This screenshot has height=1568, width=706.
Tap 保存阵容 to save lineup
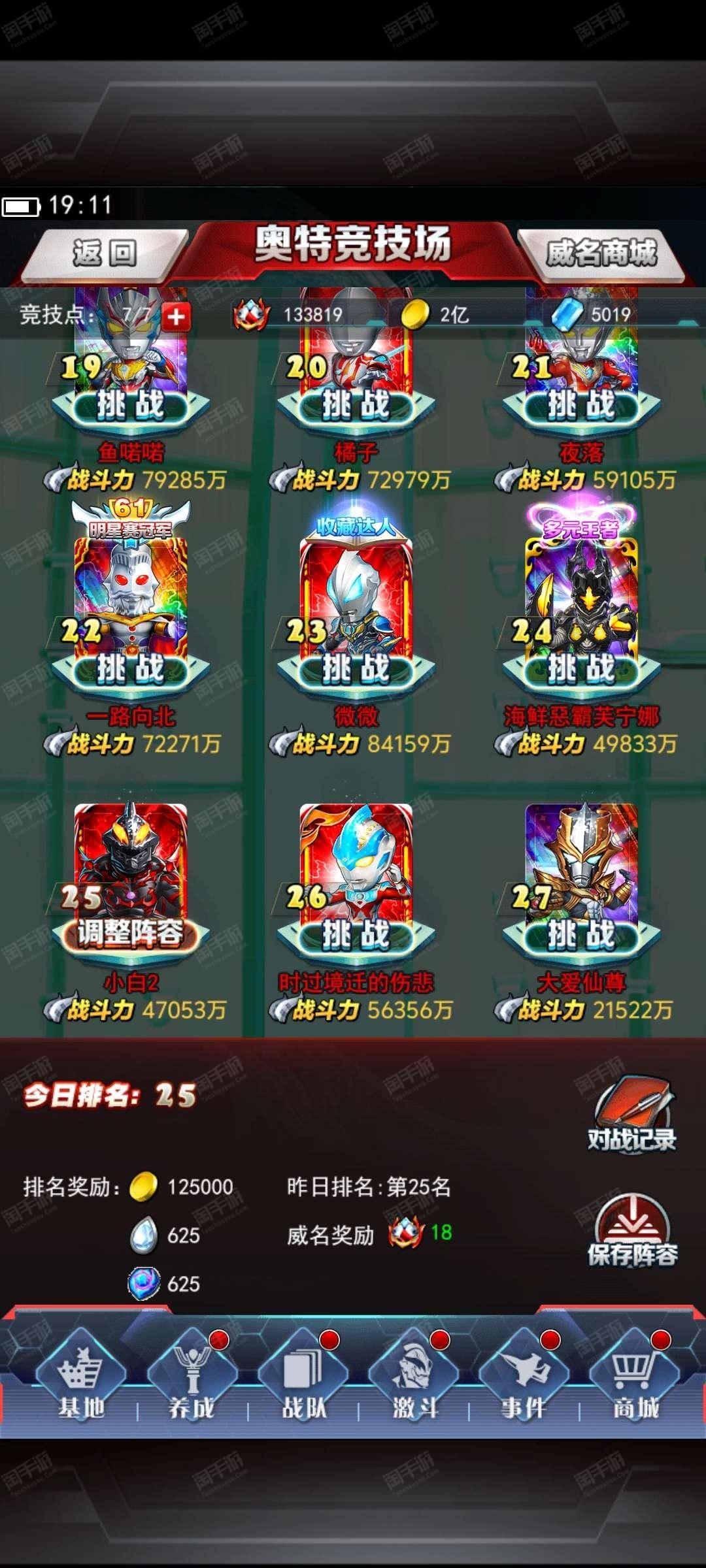point(632,1231)
